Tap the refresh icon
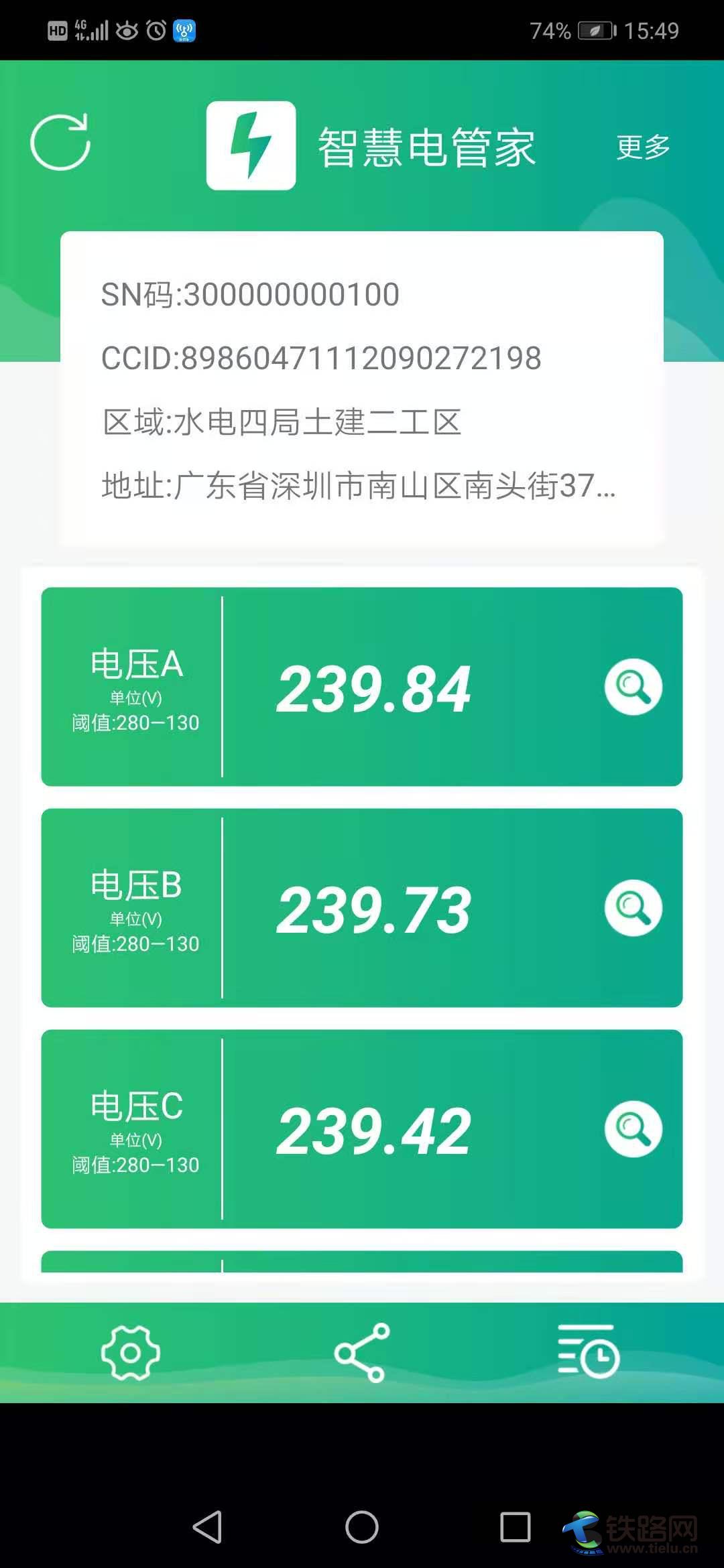The width and height of the screenshot is (724, 1568). (60, 142)
